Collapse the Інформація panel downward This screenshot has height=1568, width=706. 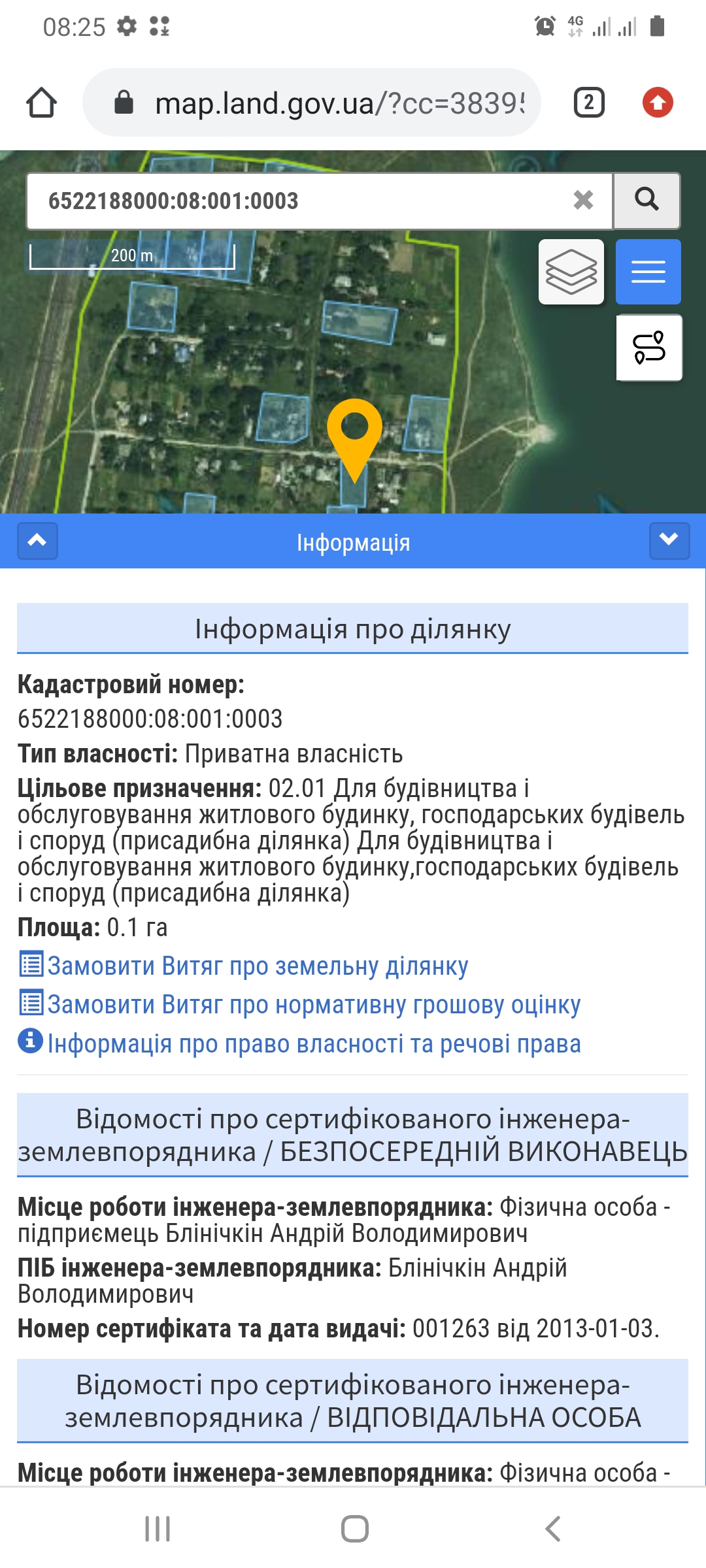click(669, 541)
